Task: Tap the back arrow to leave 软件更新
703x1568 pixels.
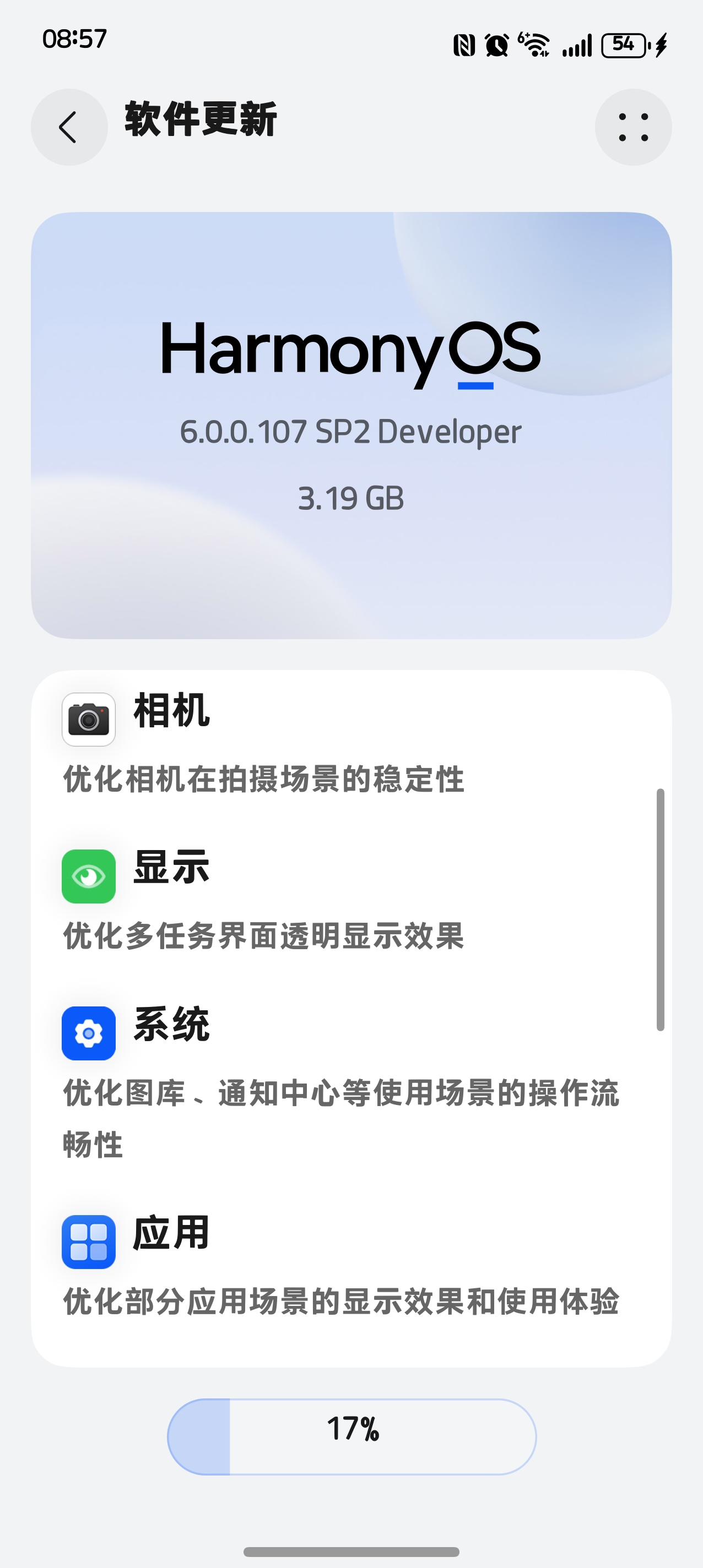Action: click(68, 126)
